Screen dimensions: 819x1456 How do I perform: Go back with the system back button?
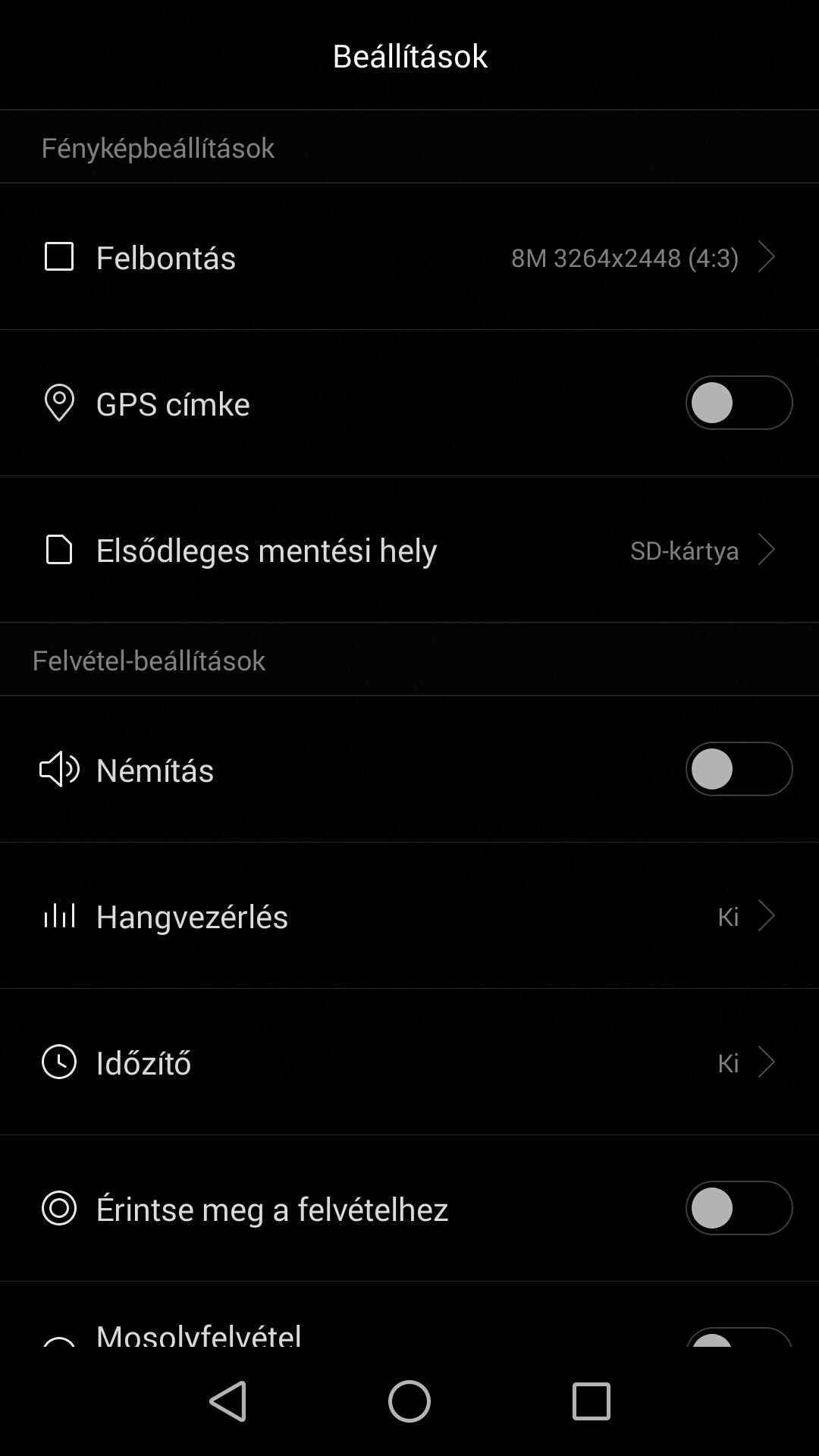click(x=227, y=1401)
